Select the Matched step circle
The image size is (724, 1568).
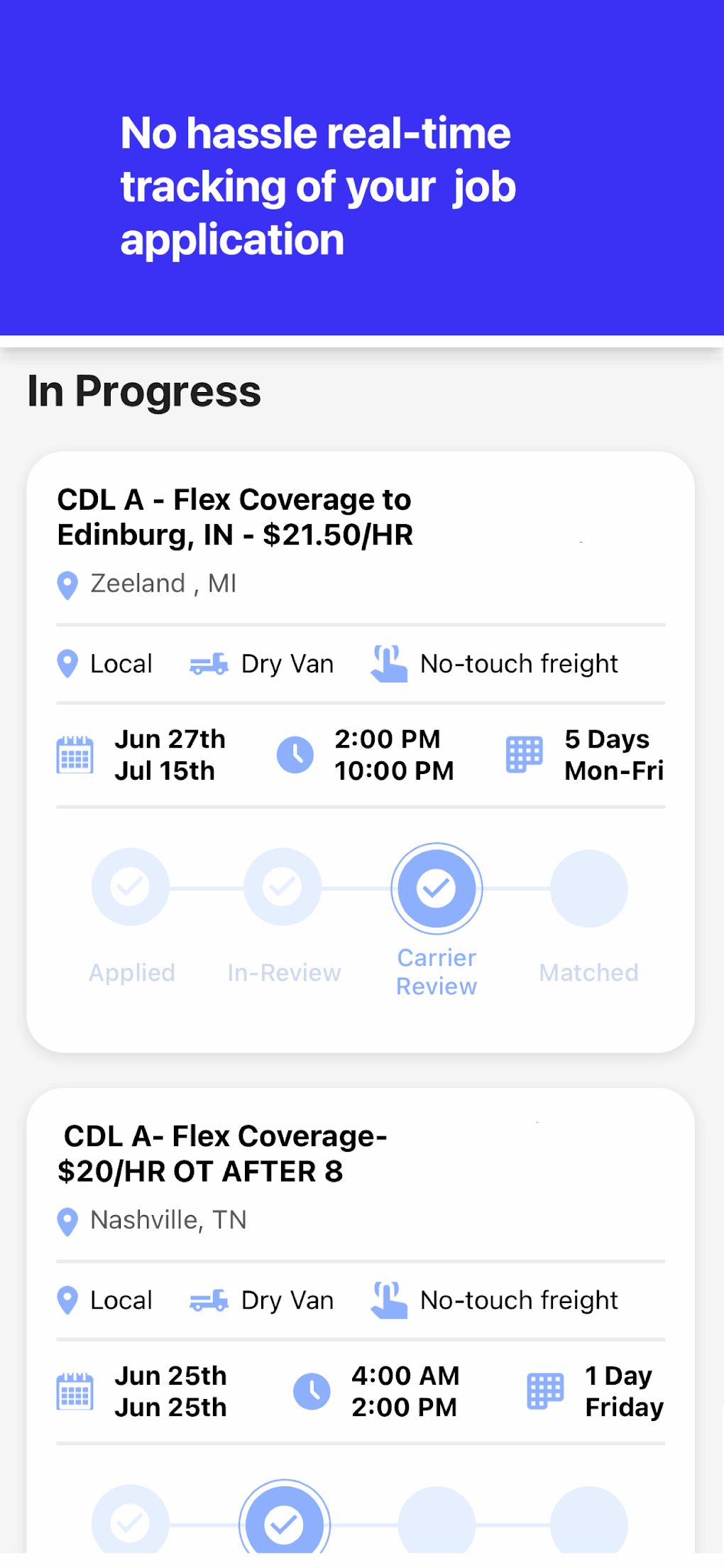tap(588, 887)
